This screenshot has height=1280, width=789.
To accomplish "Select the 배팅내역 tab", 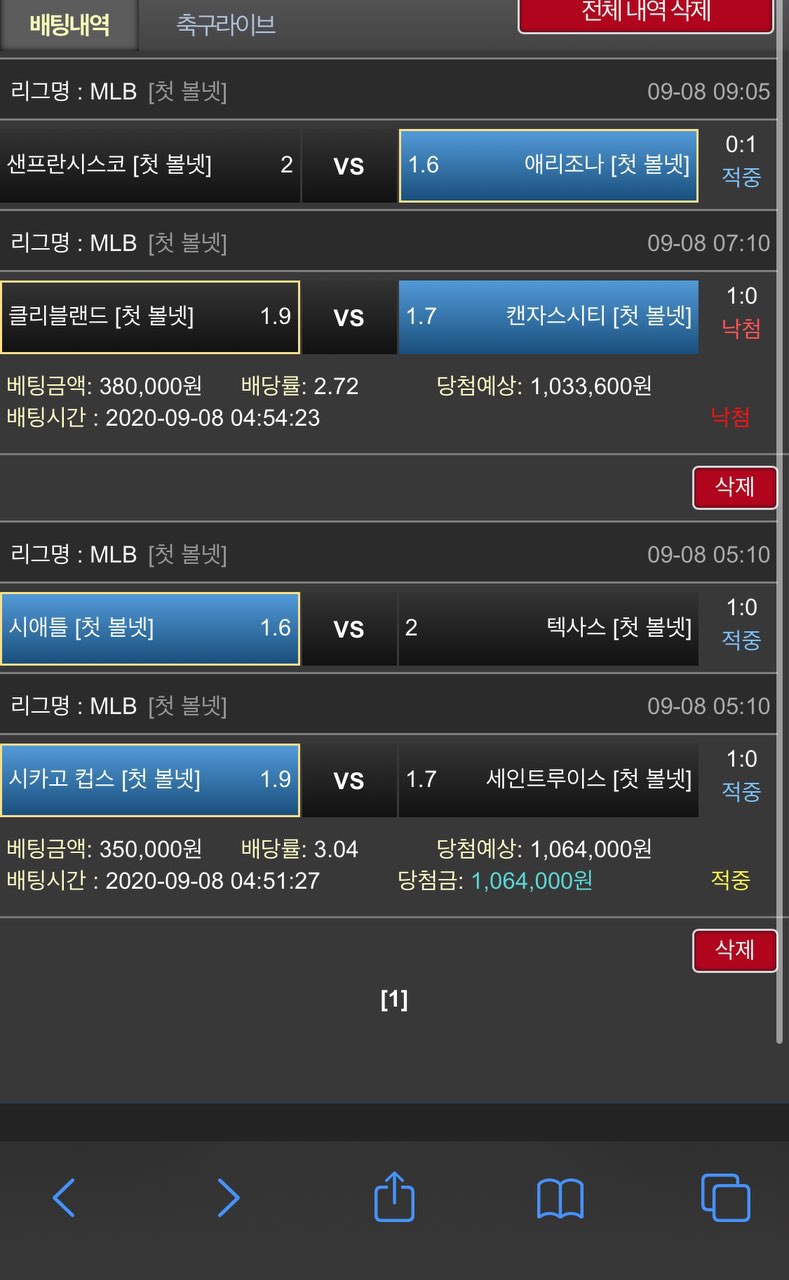I will pos(69,24).
